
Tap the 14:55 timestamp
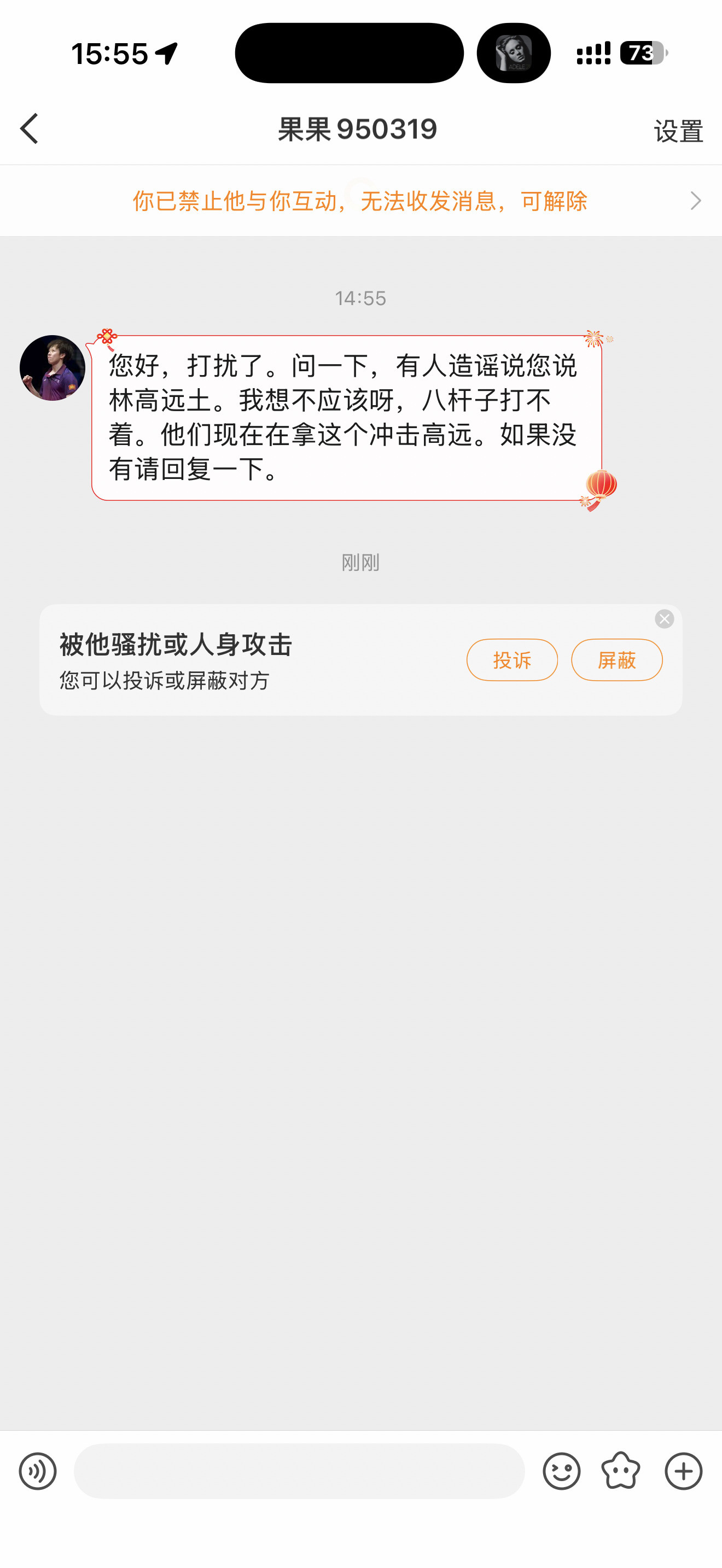pyautogui.click(x=360, y=299)
